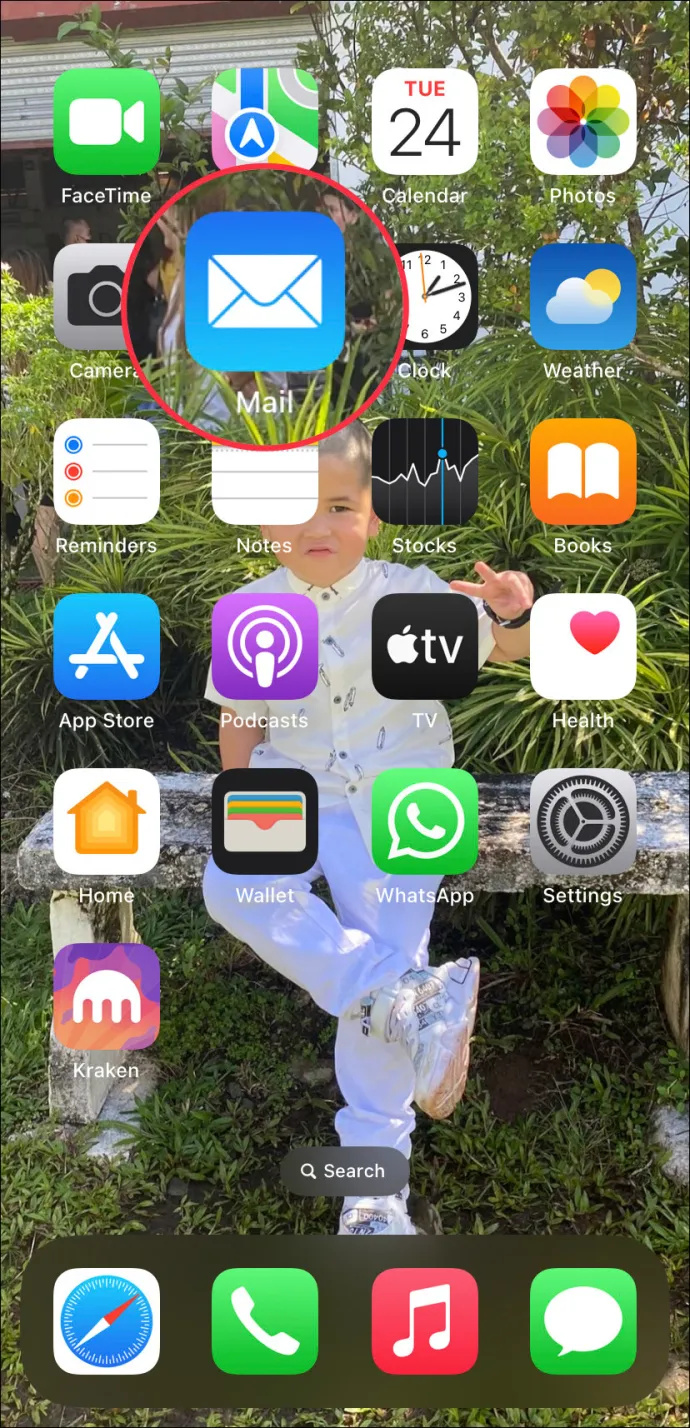Open the Reminders app
The height and width of the screenshot is (1428, 690).
pyautogui.click(x=106, y=471)
